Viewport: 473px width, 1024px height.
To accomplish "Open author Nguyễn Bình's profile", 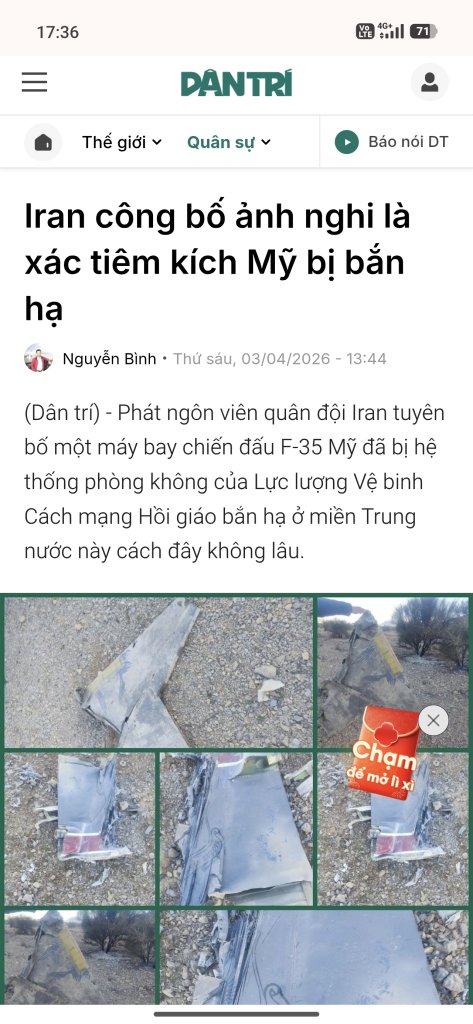I will [x=109, y=359].
